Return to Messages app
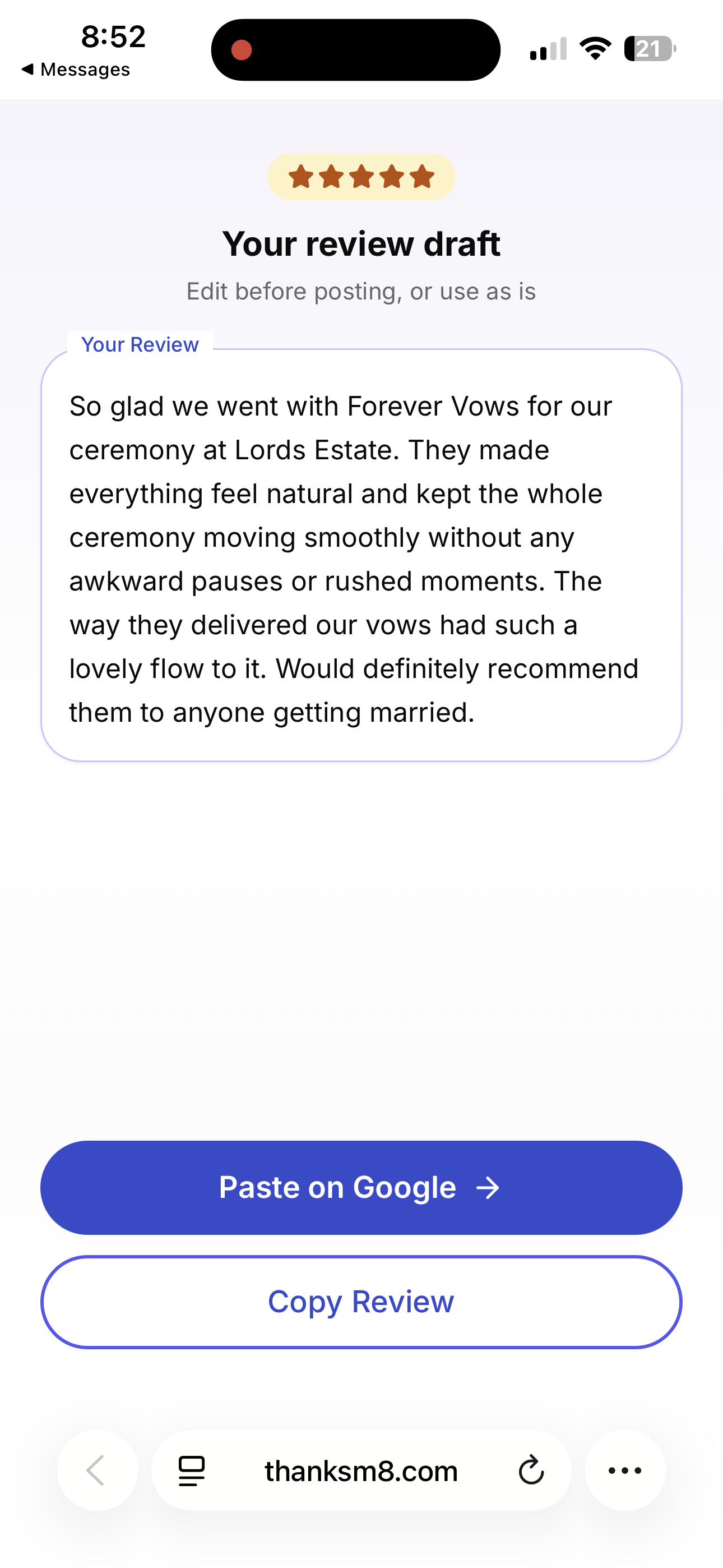The height and width of the screenshot is (1568, 723). coord(76,70)
